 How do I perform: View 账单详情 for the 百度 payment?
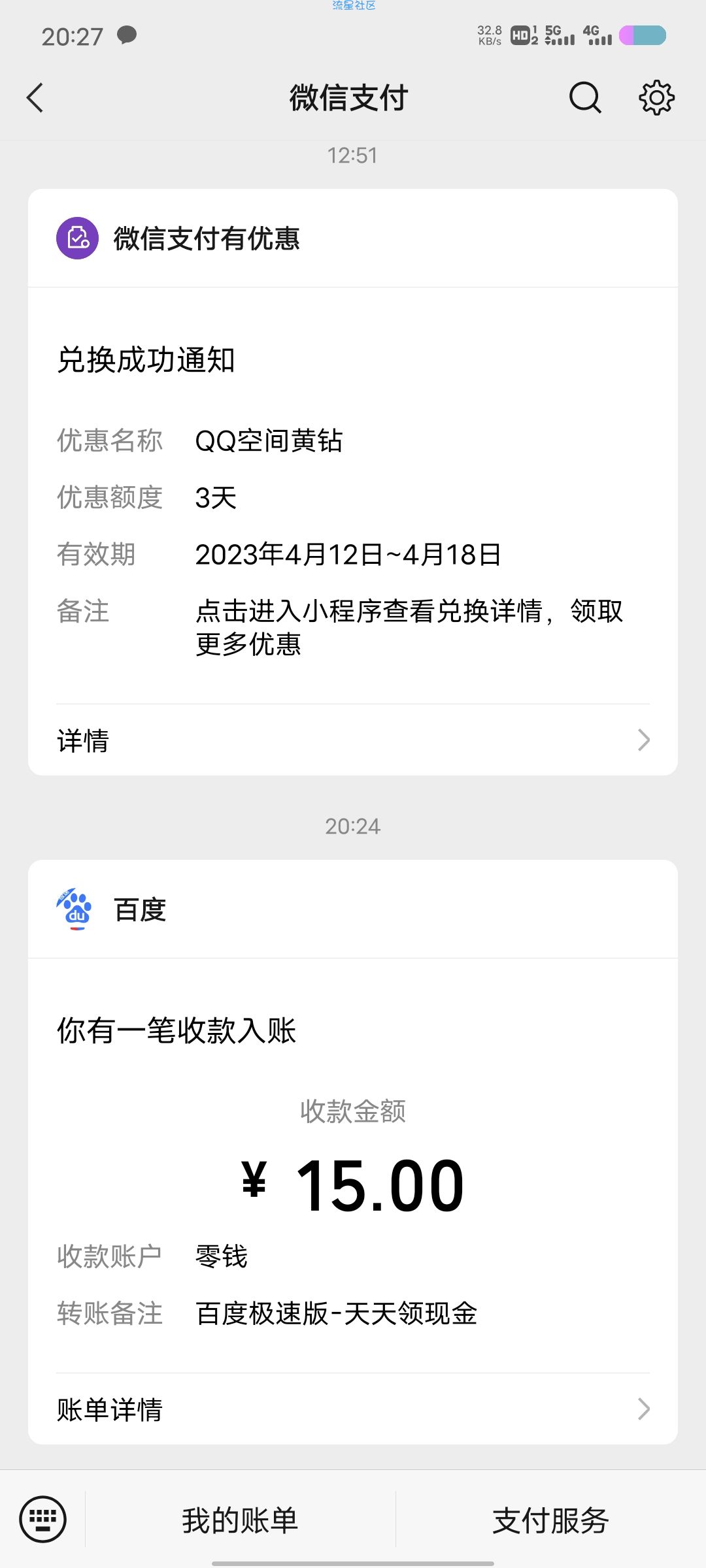click(353, 1409)
